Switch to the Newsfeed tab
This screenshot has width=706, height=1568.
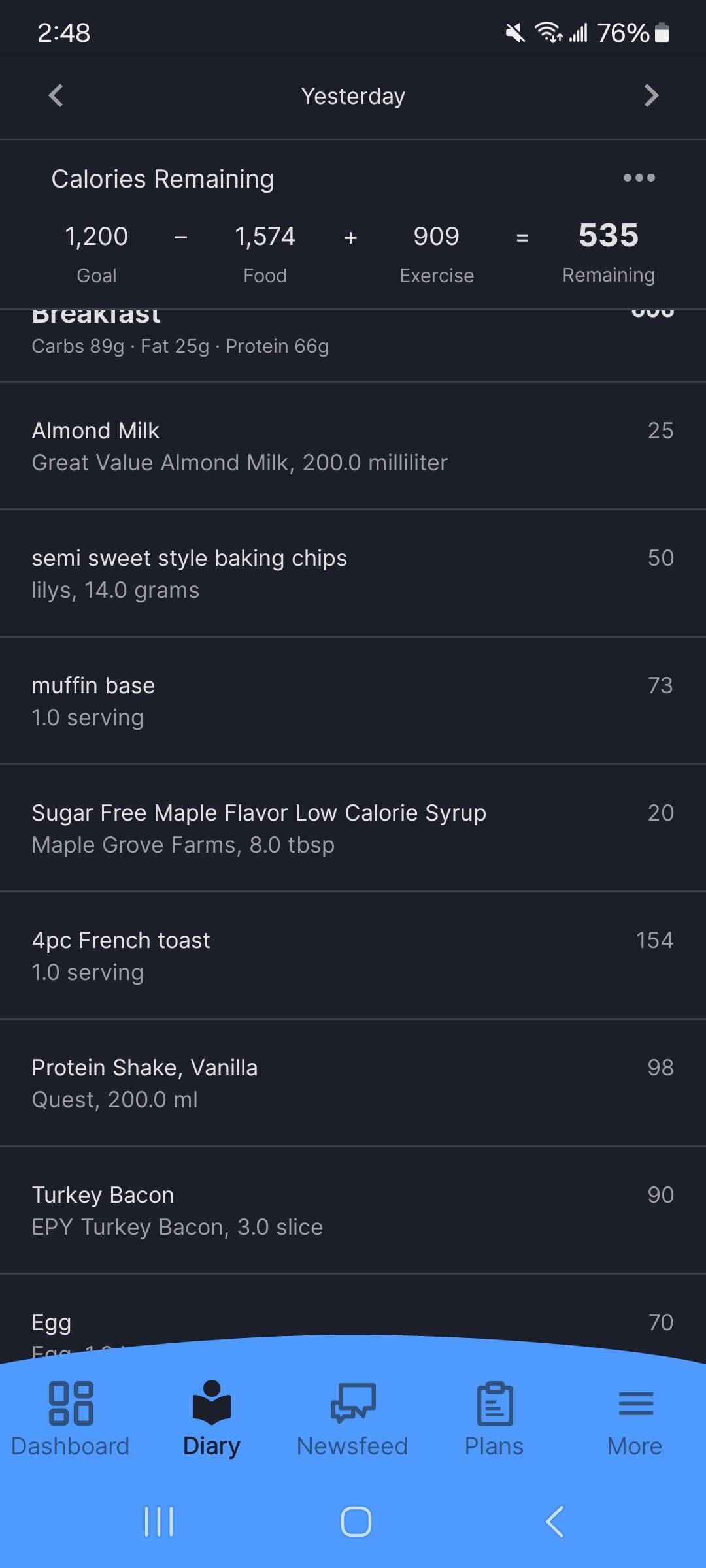coord(352,1419)
